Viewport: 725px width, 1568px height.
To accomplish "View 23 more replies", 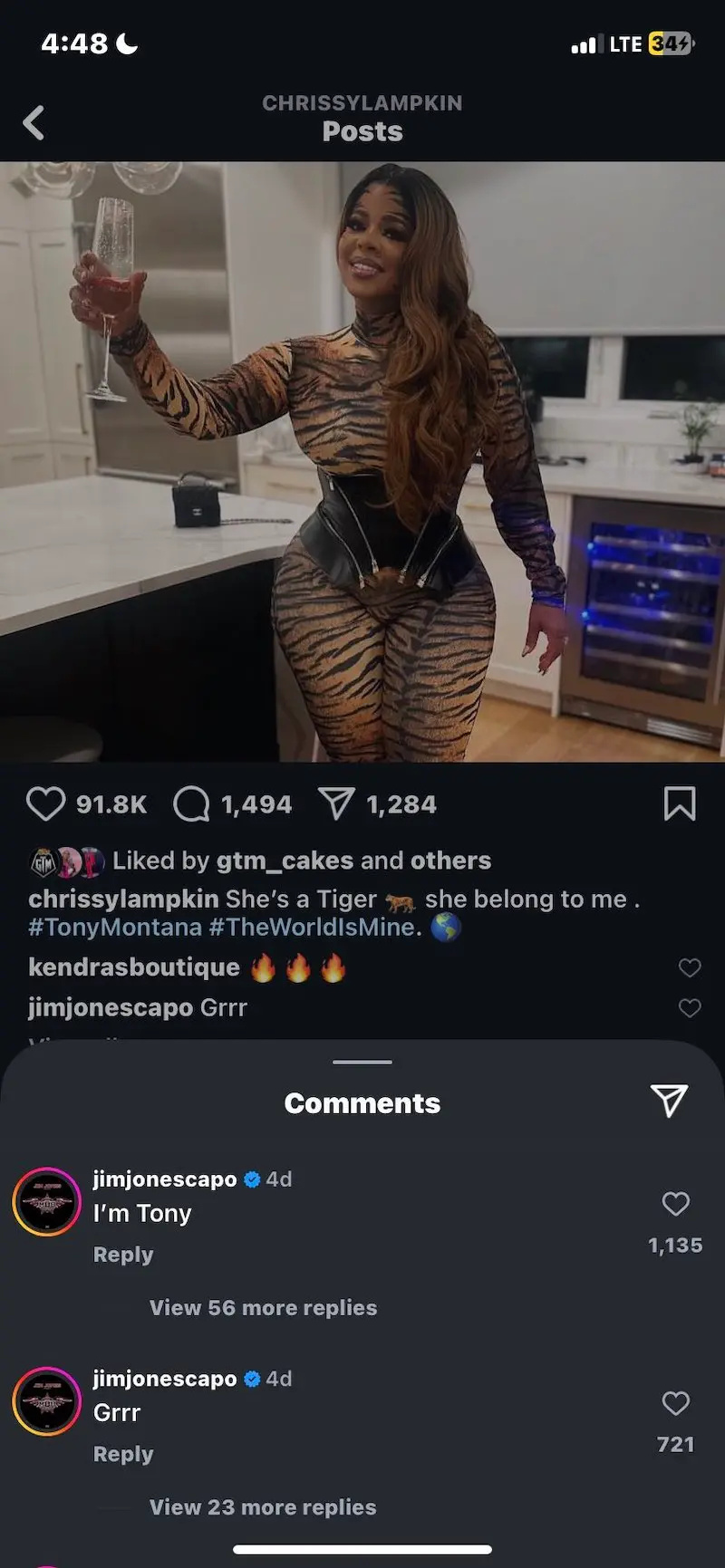I will click(x=263, y=1507).
